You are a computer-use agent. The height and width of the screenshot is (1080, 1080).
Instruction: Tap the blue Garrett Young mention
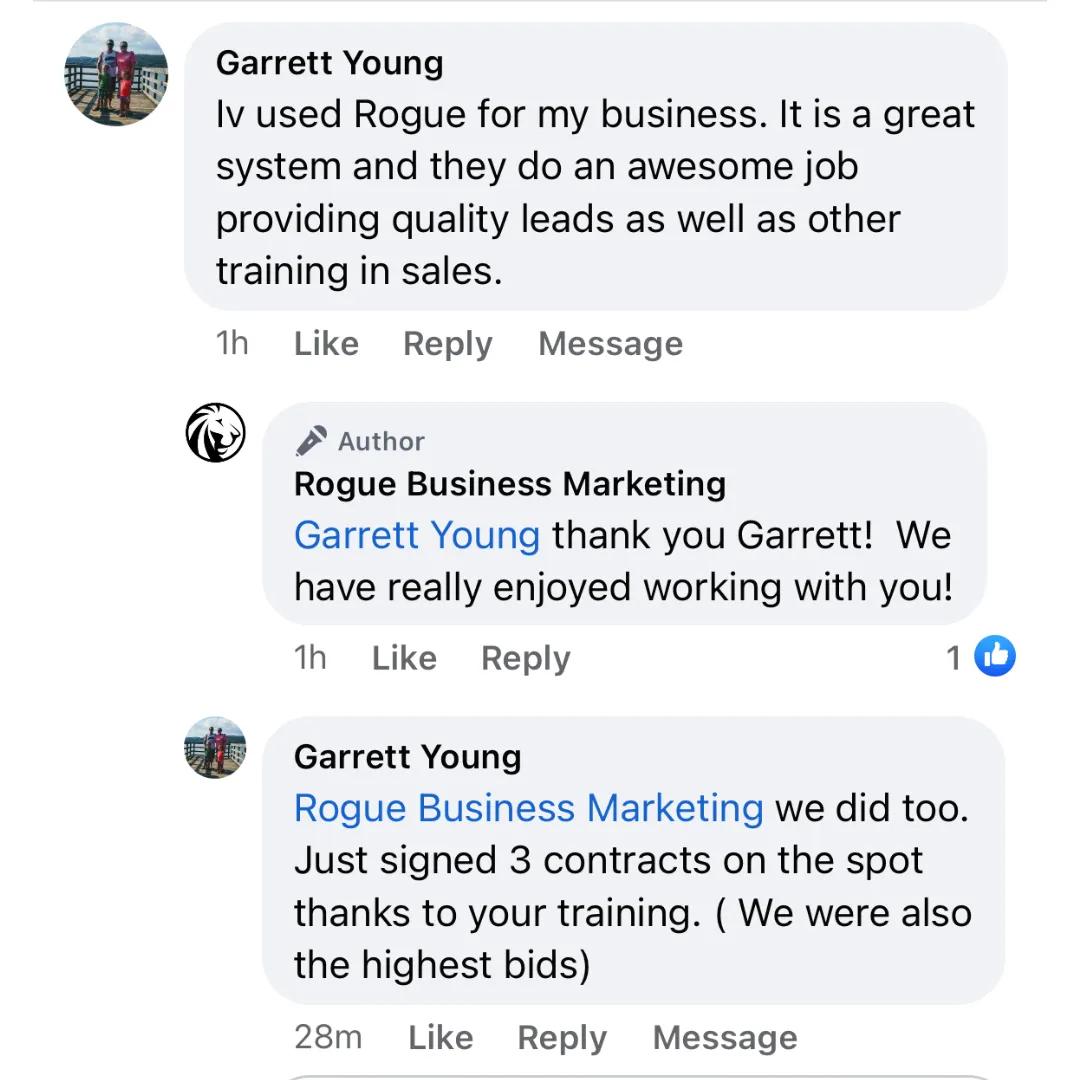417,535
